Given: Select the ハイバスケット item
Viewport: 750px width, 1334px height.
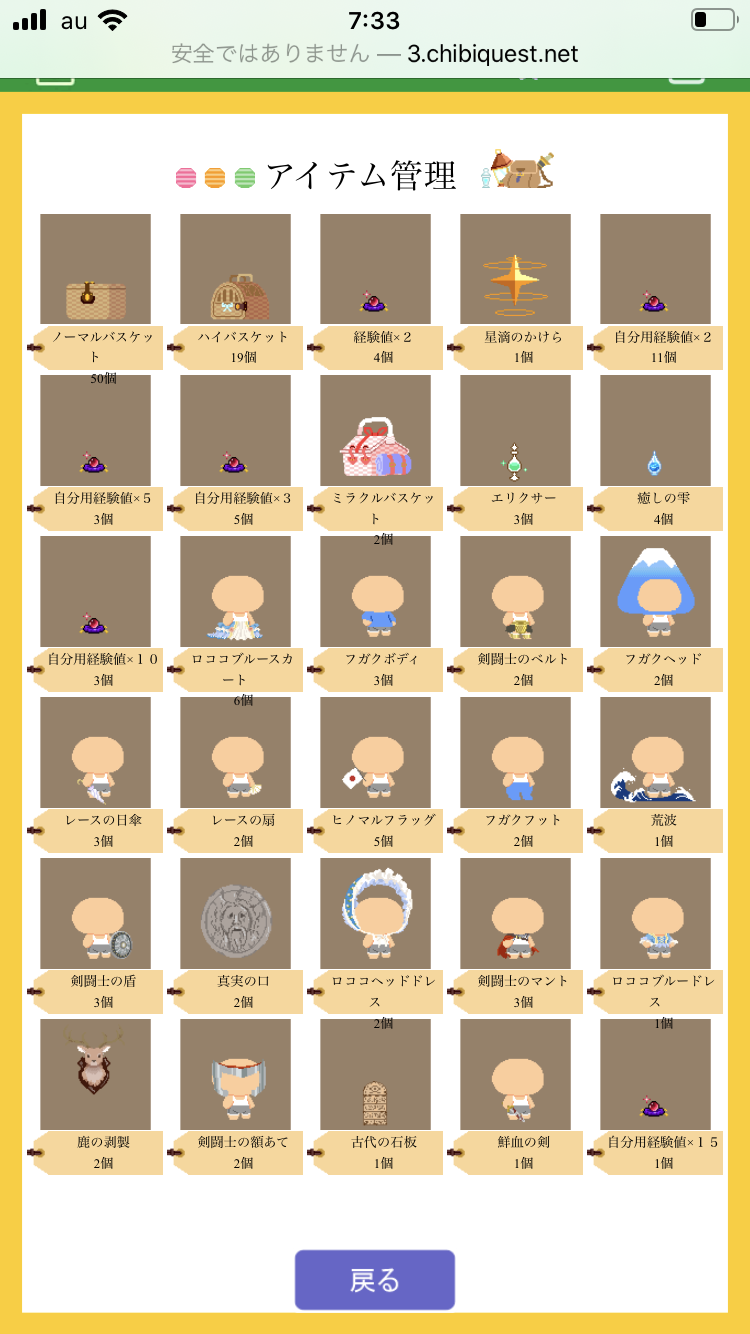Looking at the screenshot, I should click(x=235, y=269).
